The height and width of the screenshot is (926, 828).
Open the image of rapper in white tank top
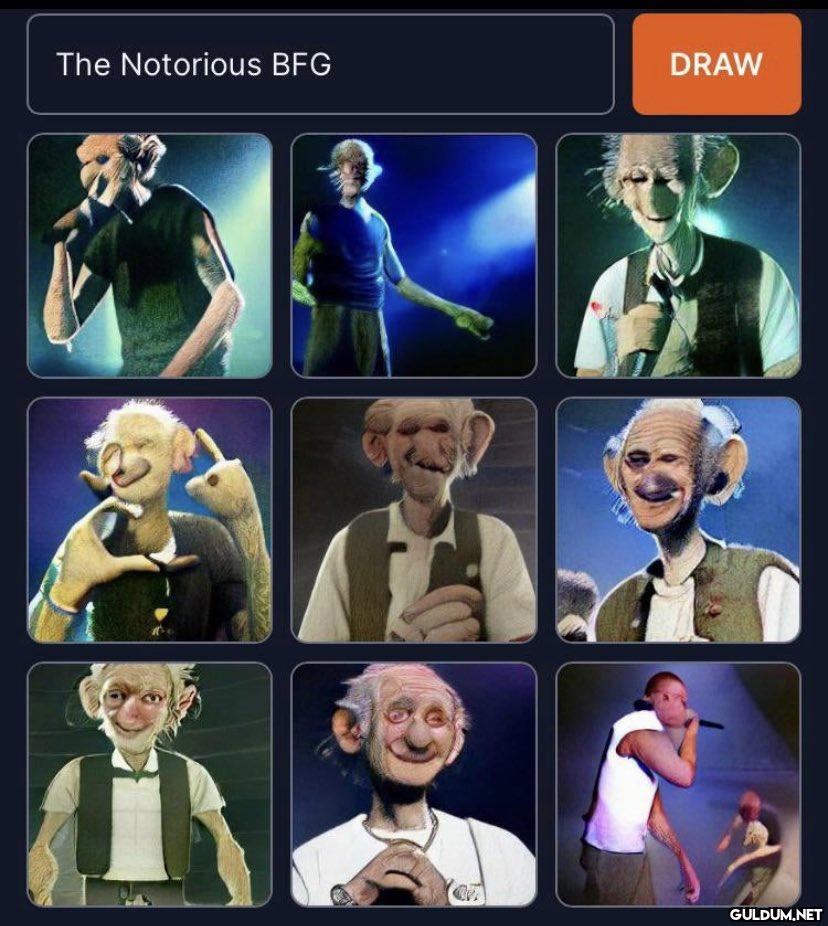coord(678,784)
